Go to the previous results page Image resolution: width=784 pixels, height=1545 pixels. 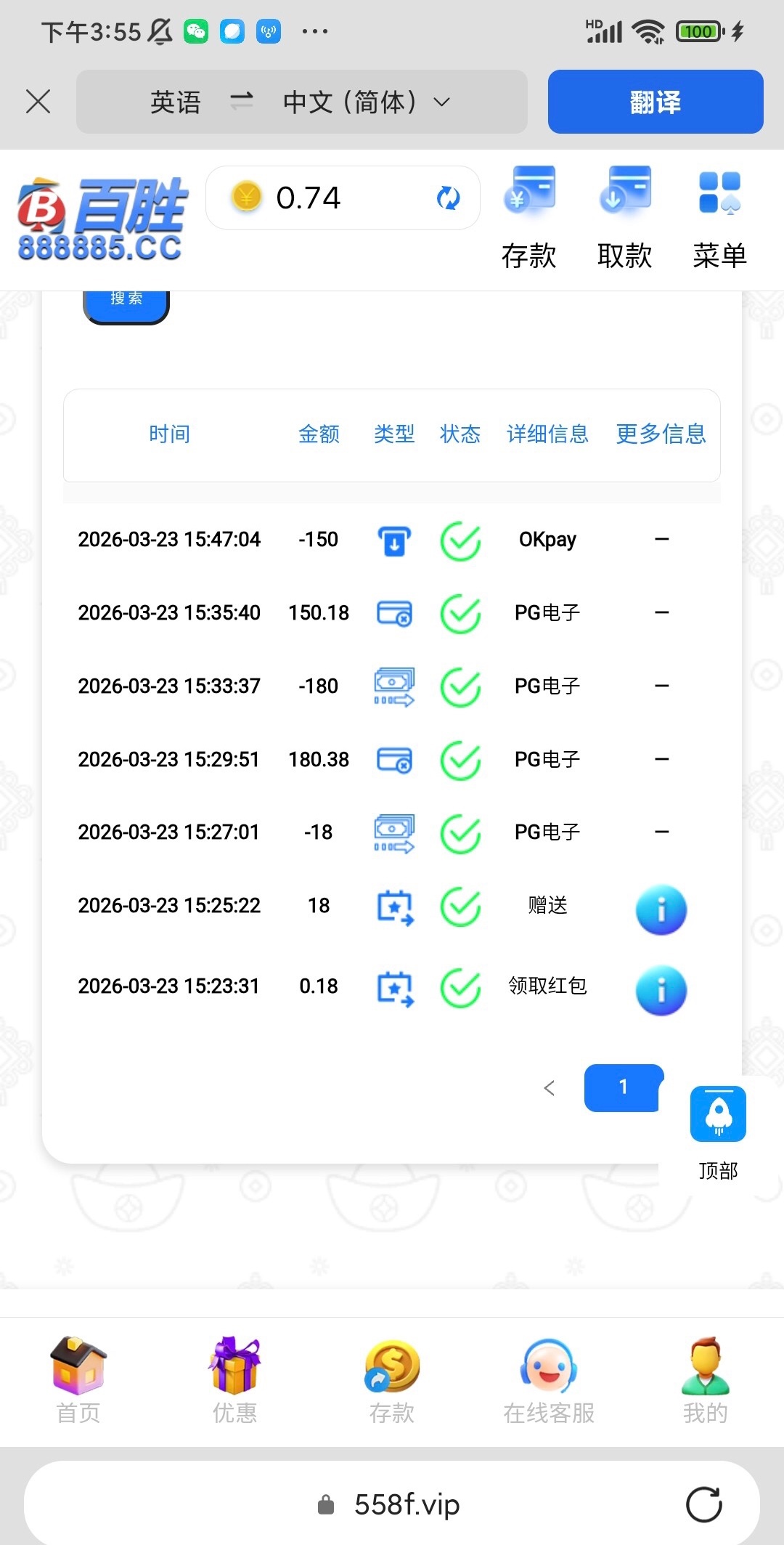click(x=550, y=1087)
